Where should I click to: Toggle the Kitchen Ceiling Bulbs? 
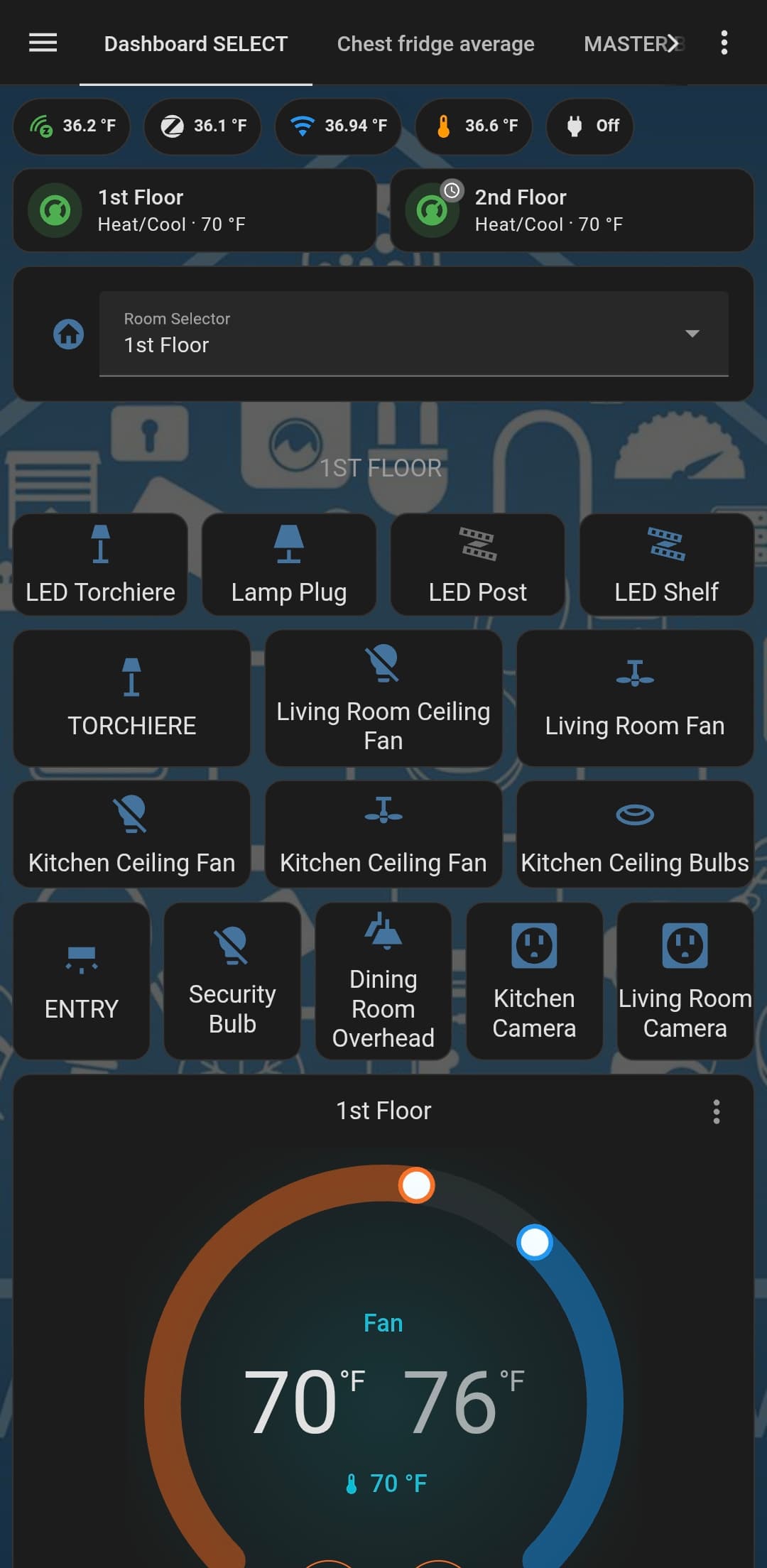pos(634,834)
